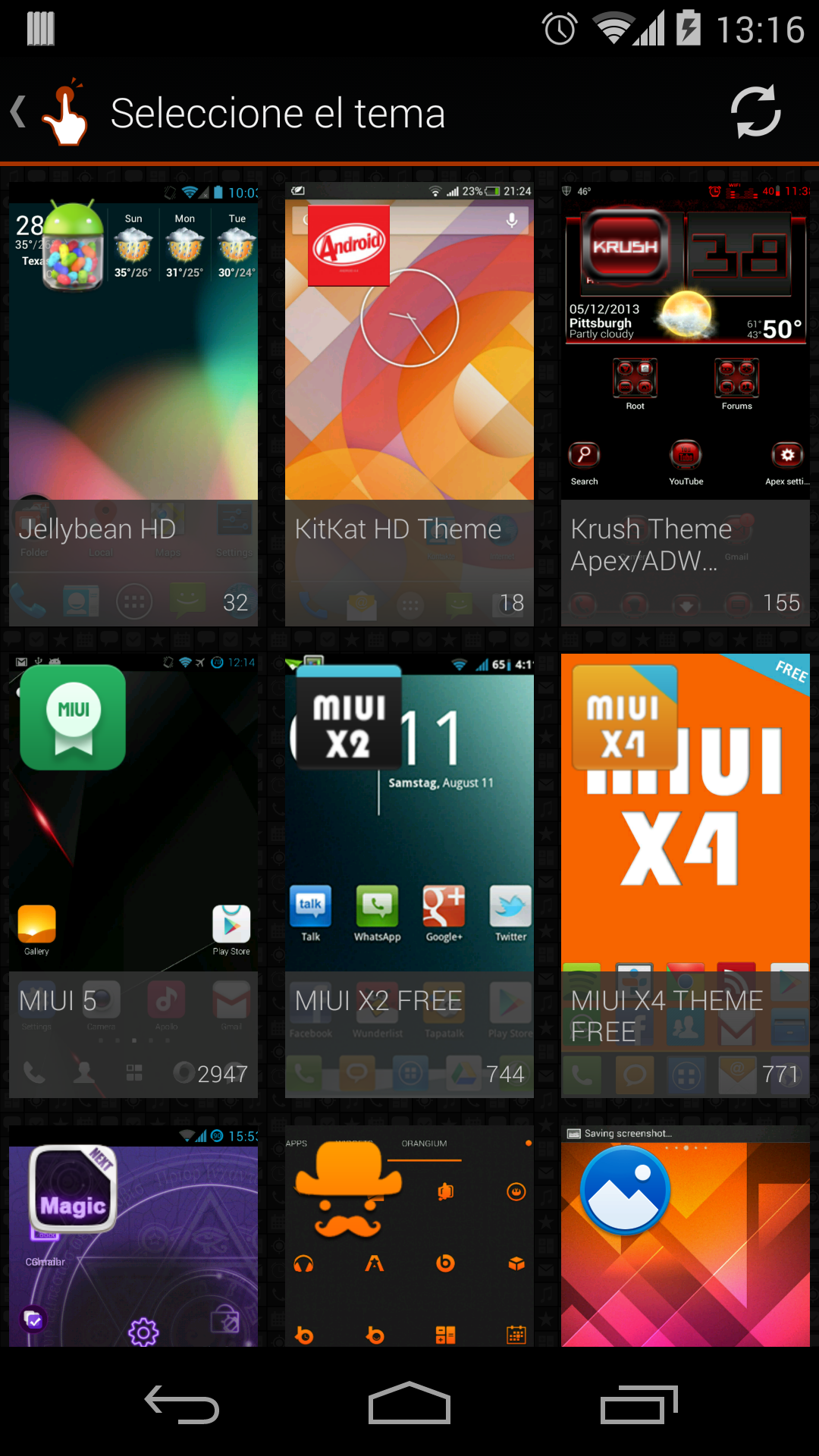Select the MIUI 5 theme

click(x=133, y=875)
